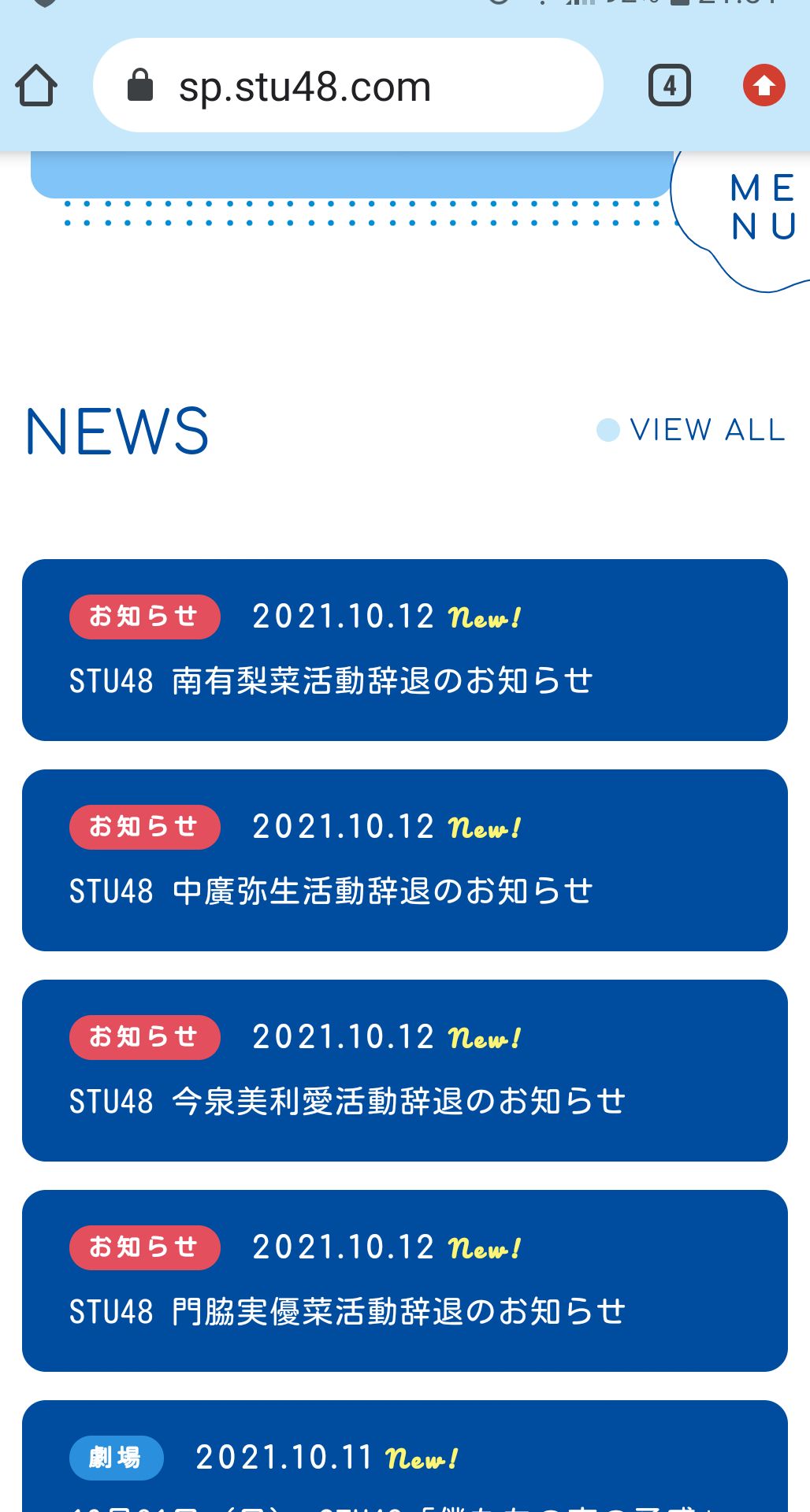Read the 中廣弥生活動辞退のお知らせ announcement
Screen dimensions: 810x1512
pos(405,861)
